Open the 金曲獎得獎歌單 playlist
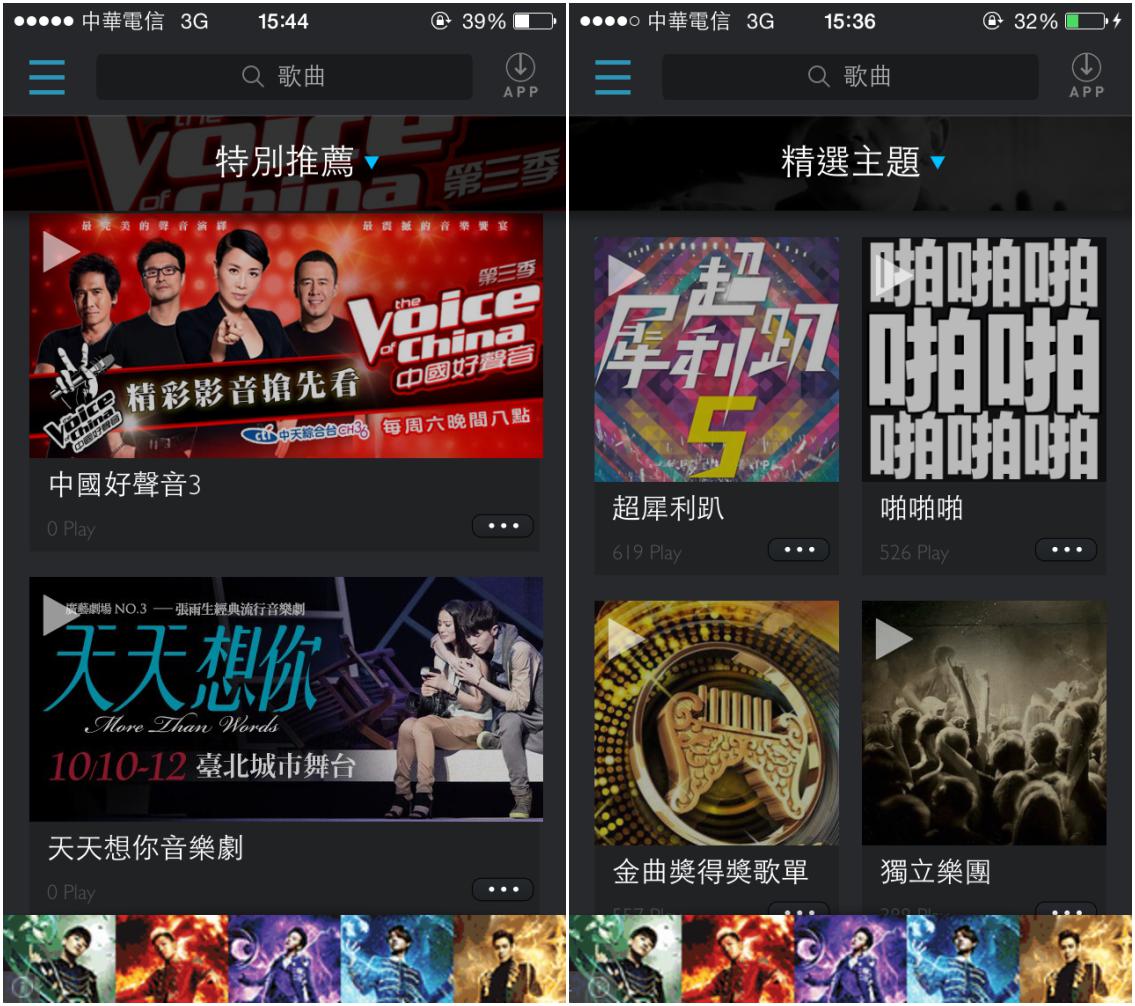 [716, 723]
